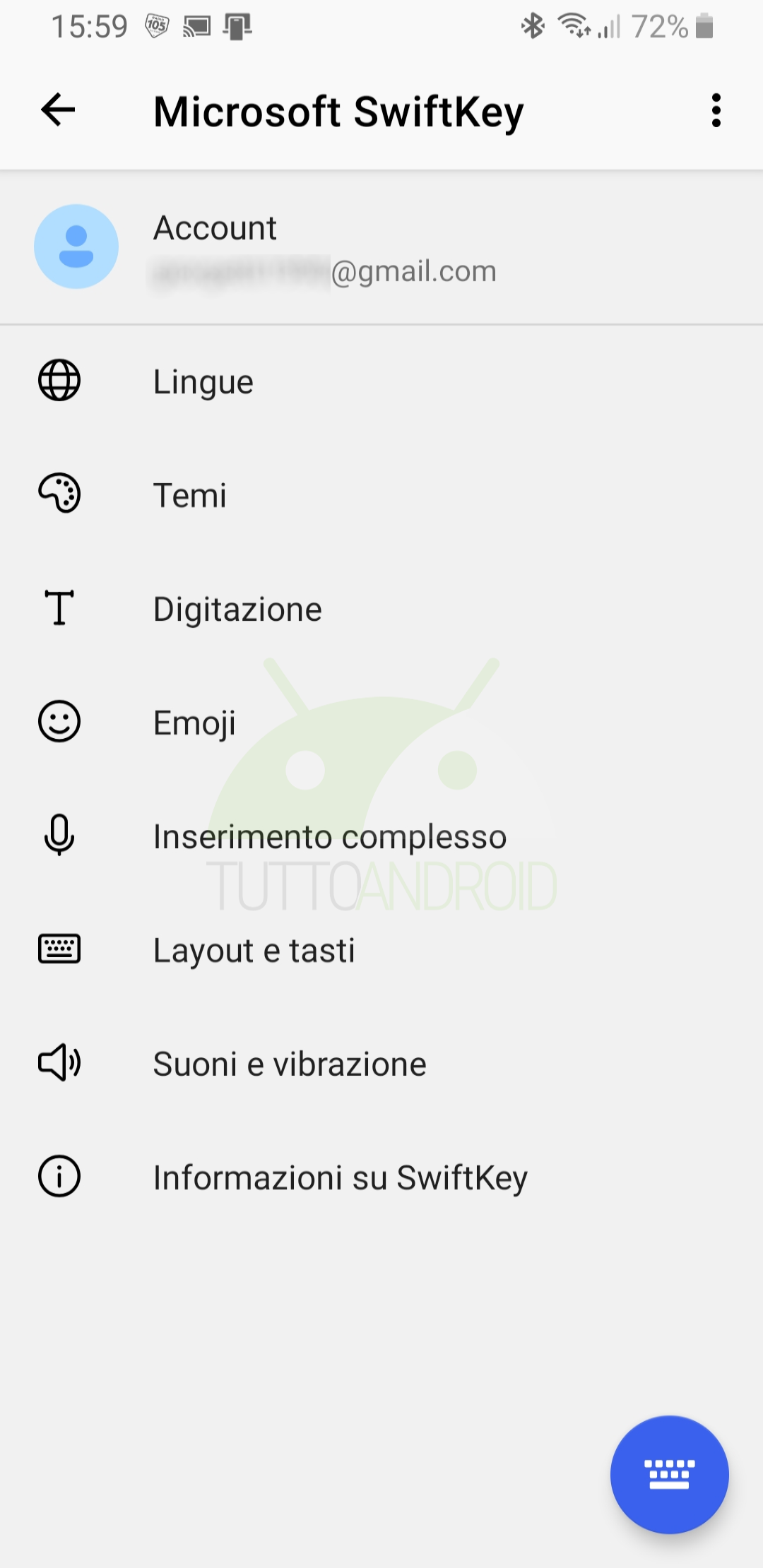Open Layout e tasti
Screen dimensions: 763x1568
[381, 949]
